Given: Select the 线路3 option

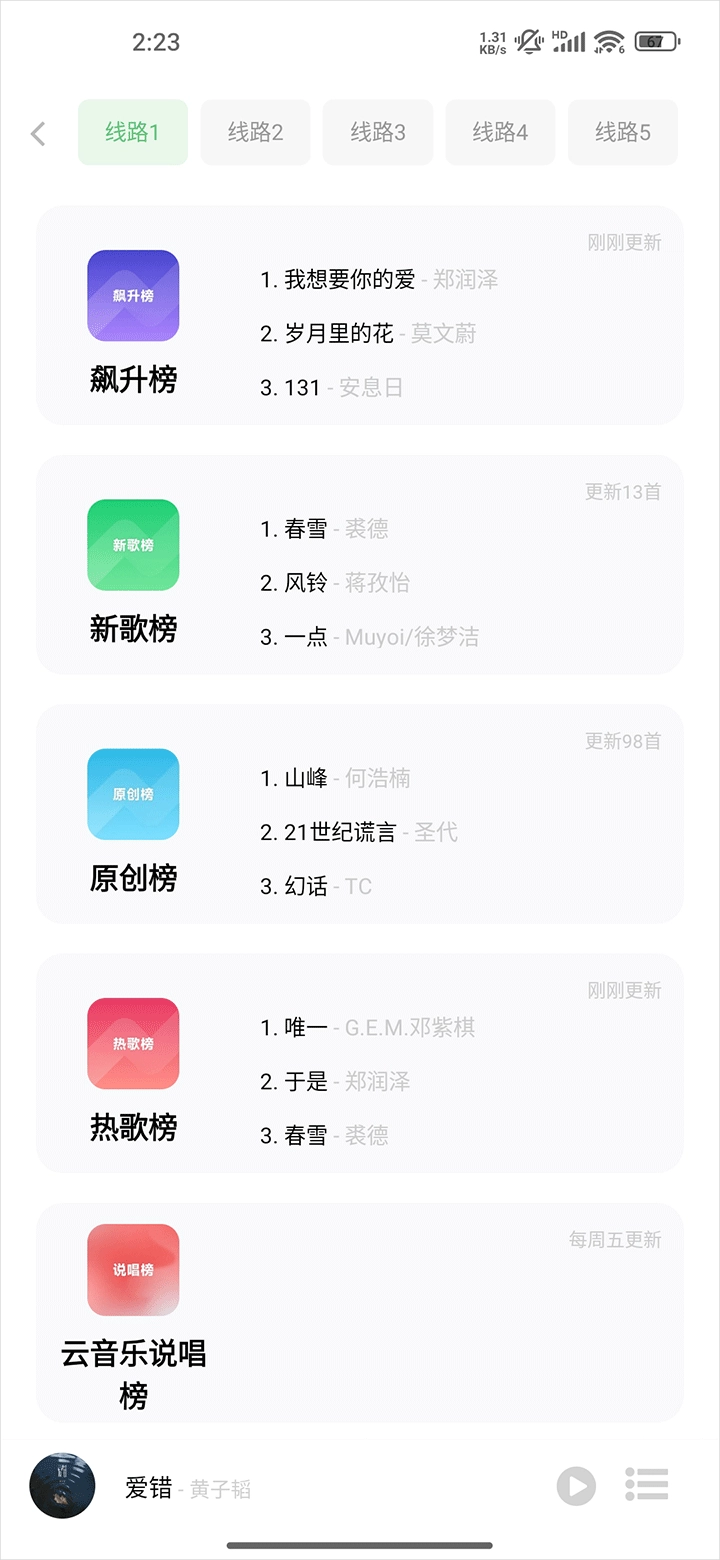Looking at the screenshot, I should click(x=377, y=132).
